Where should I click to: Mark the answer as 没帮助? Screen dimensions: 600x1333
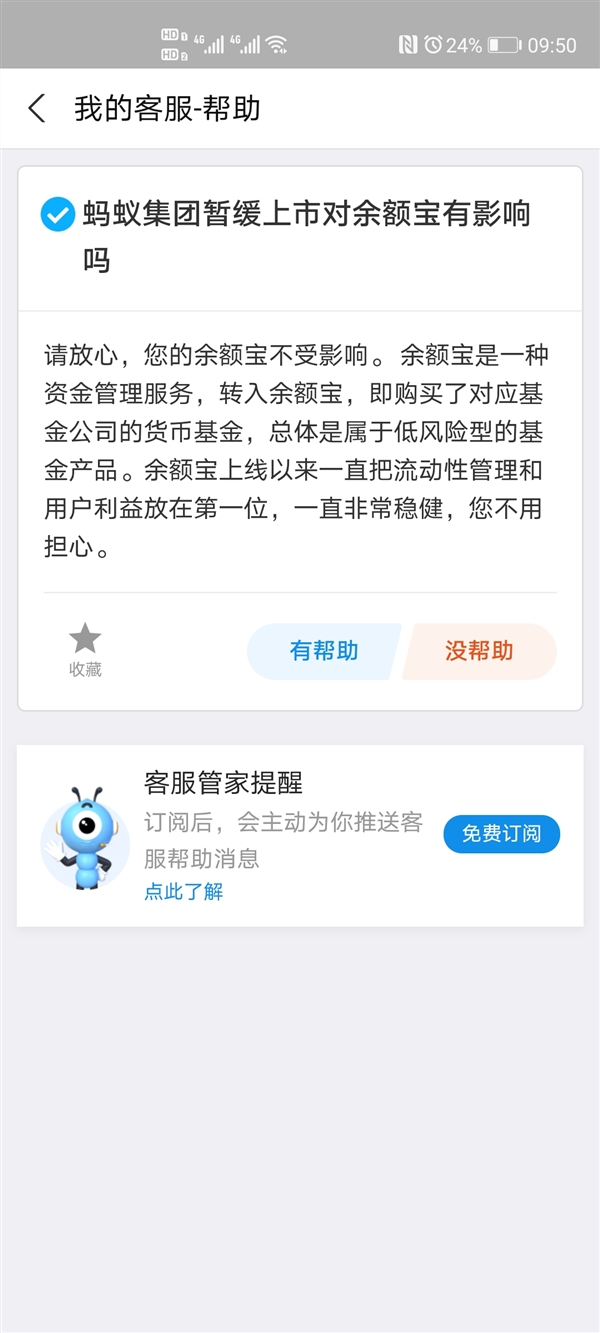[x=480, y=651]
